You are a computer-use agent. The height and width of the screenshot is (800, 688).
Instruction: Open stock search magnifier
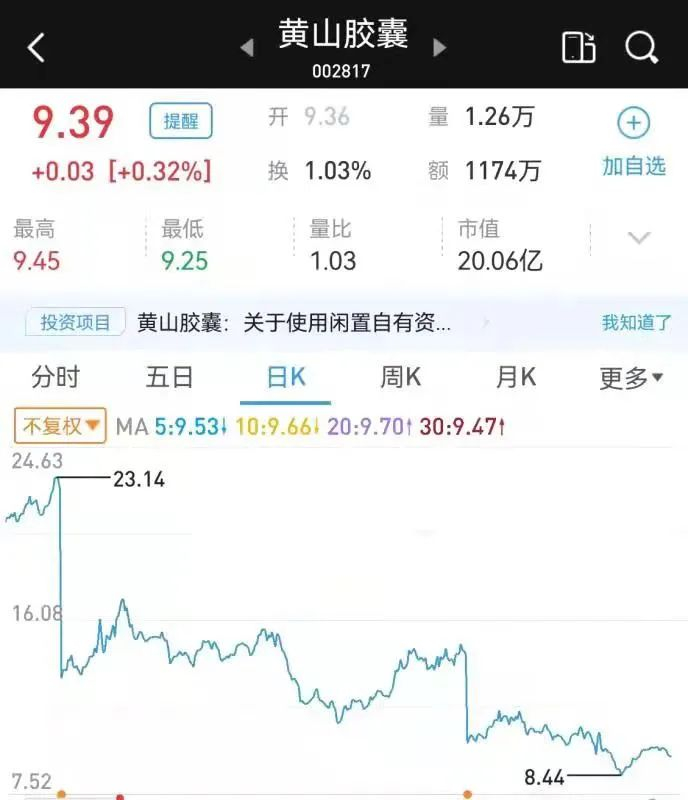[641, 47]
